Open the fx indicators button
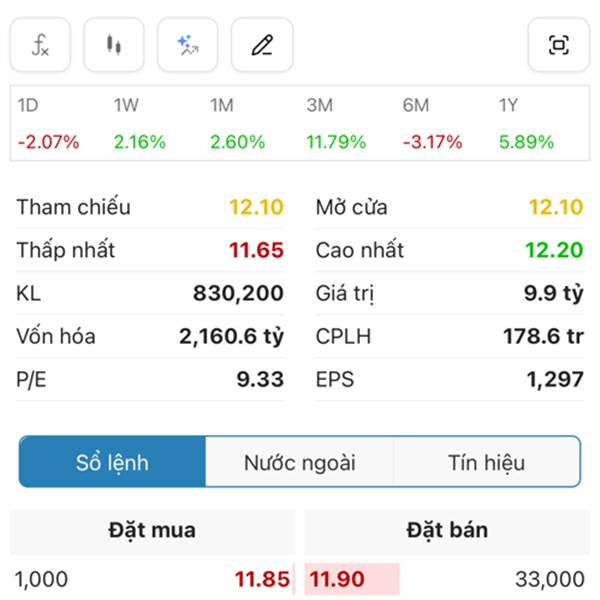This screenshot has height=600, width=600. click(40, 45)
